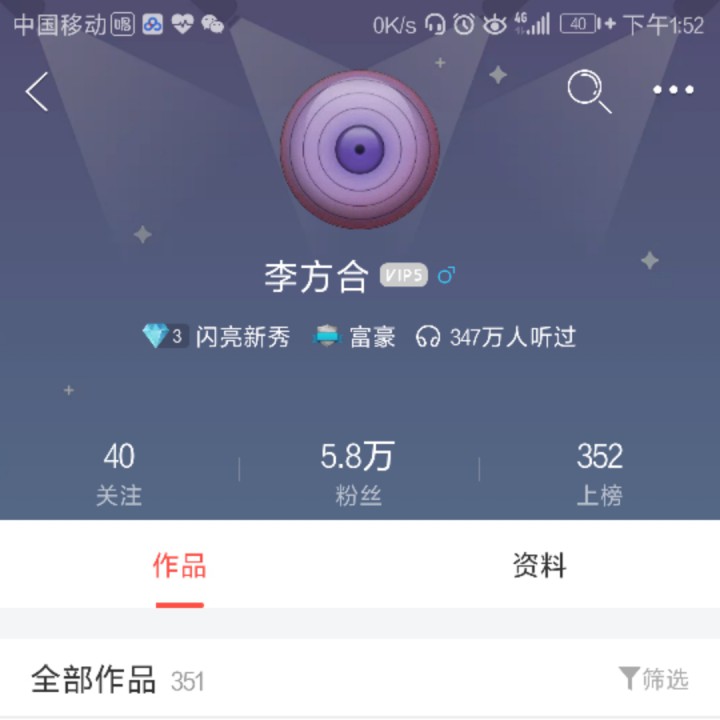View the 5.8万 粉丝 followers list
The height and width of the screenshot is (720, 720).
358,472
